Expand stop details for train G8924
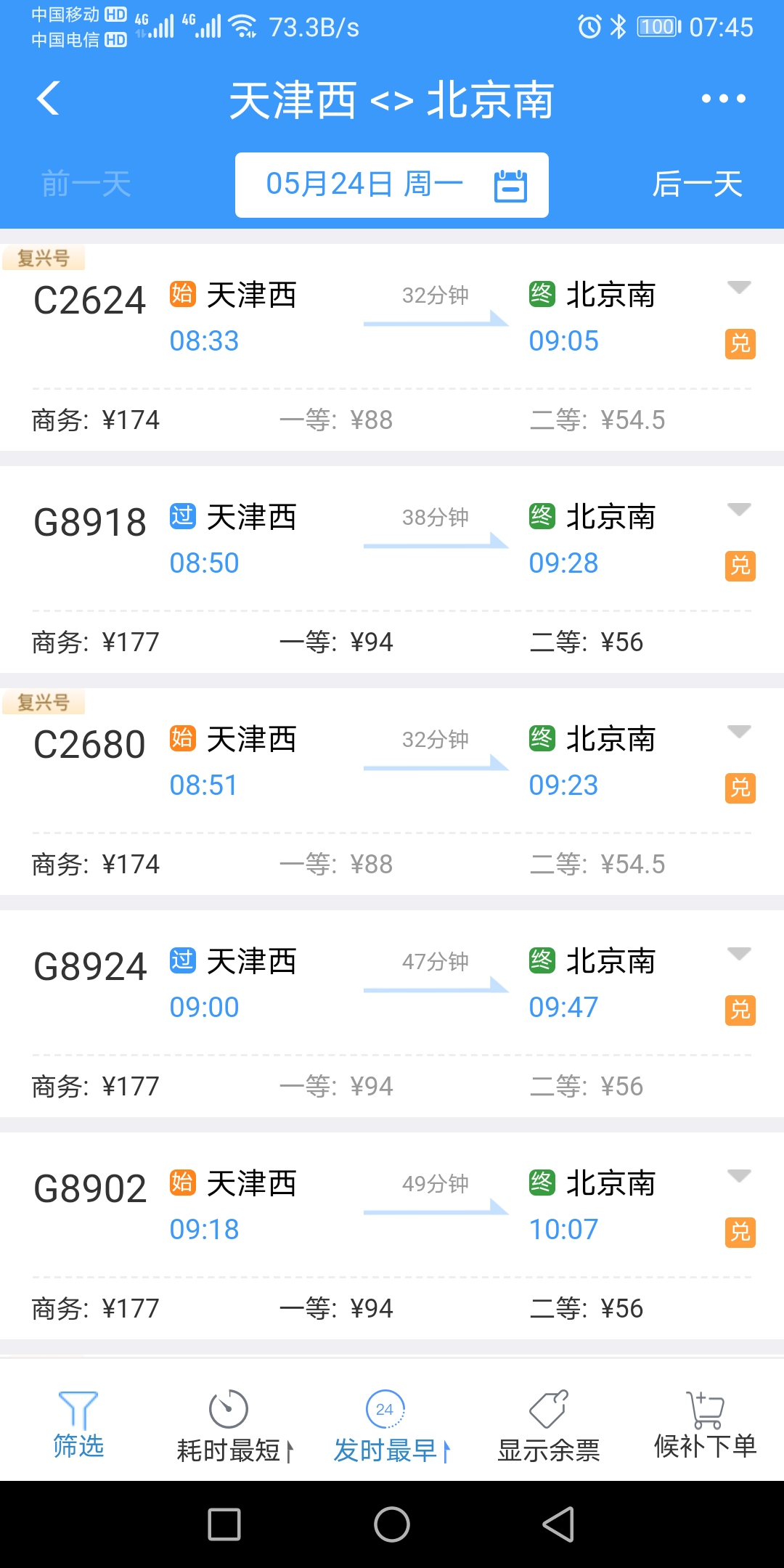This screenshot has height=1568, width=784. tap(739, 954)
